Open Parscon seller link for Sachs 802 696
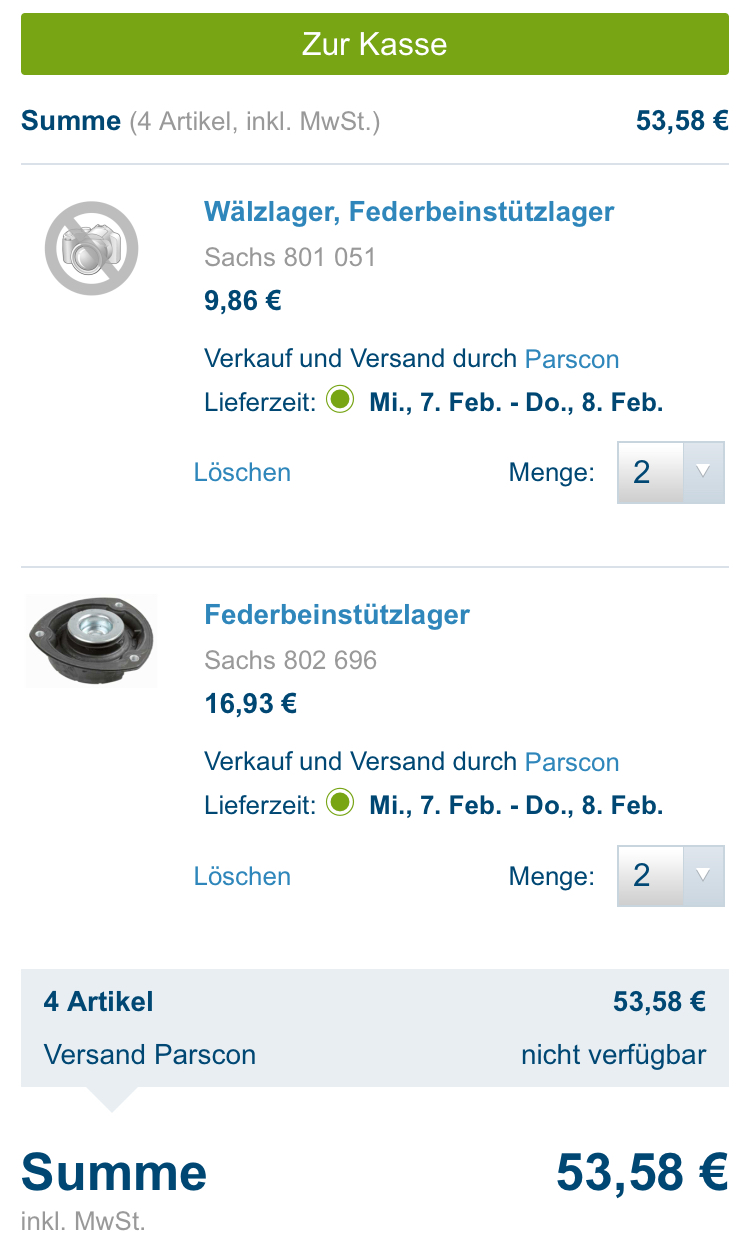750x1250 pixels. [571, 762]
